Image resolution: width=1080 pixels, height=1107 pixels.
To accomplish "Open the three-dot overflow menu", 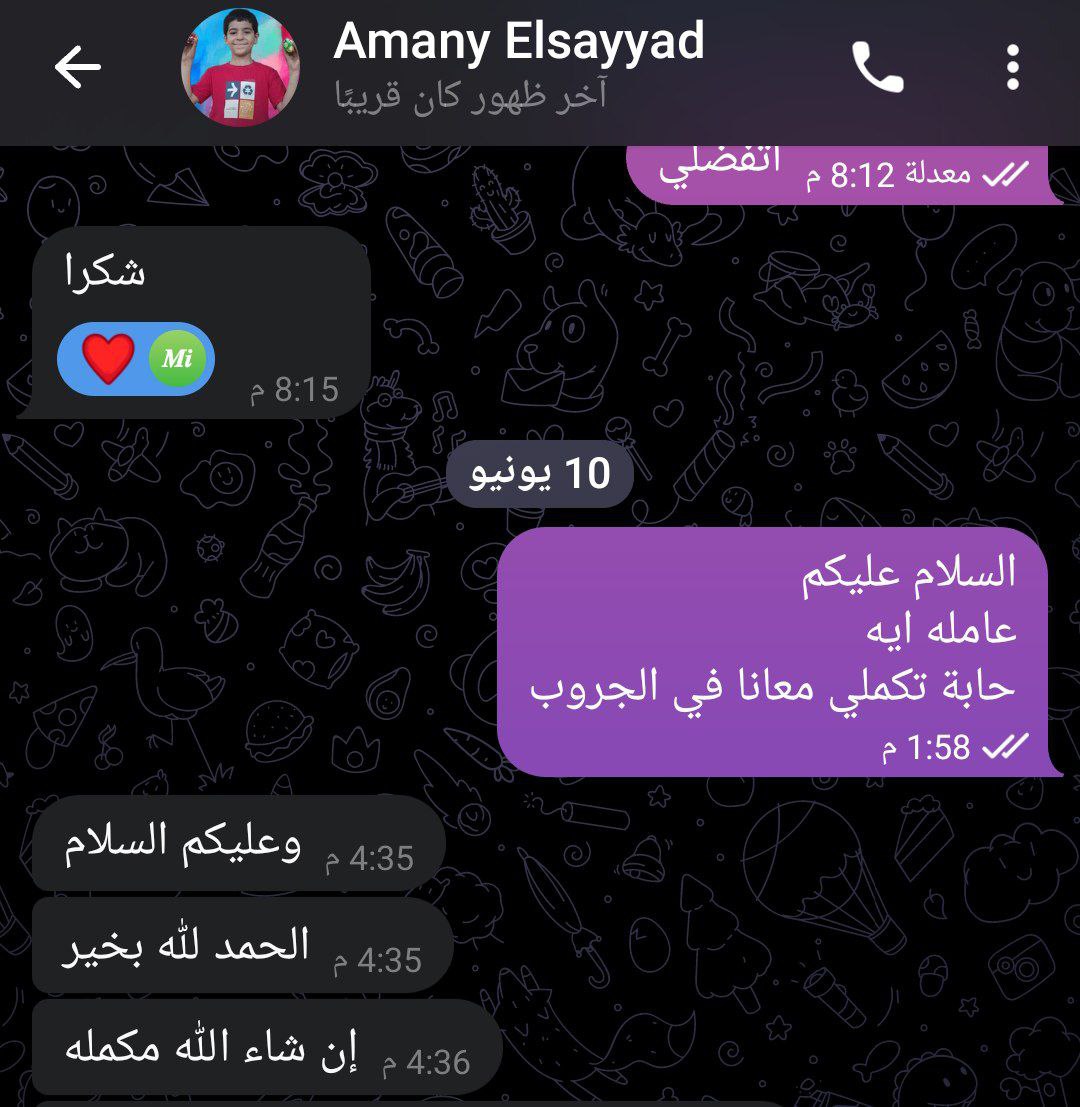I will click(1012, 68).
